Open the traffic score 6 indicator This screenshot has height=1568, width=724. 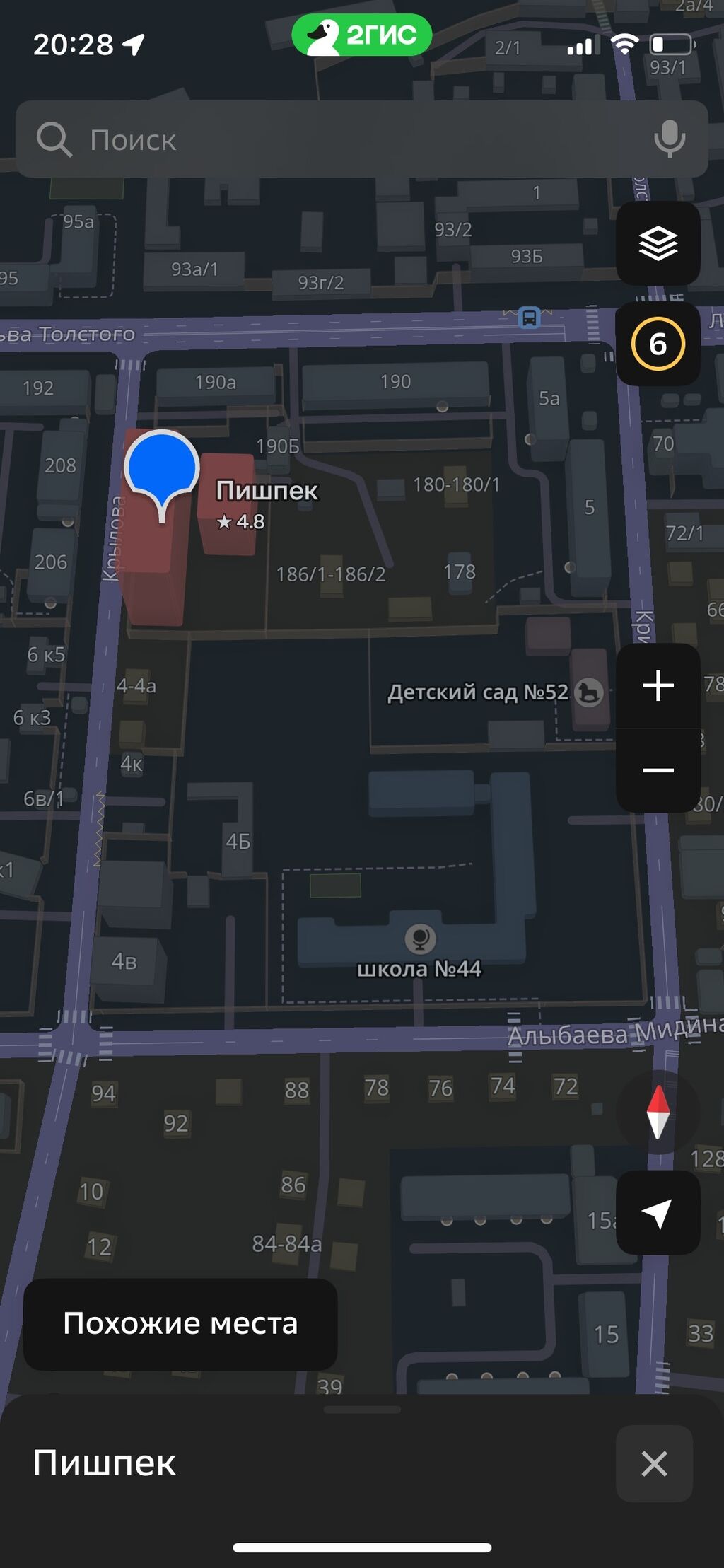click(x=658, y=344)
